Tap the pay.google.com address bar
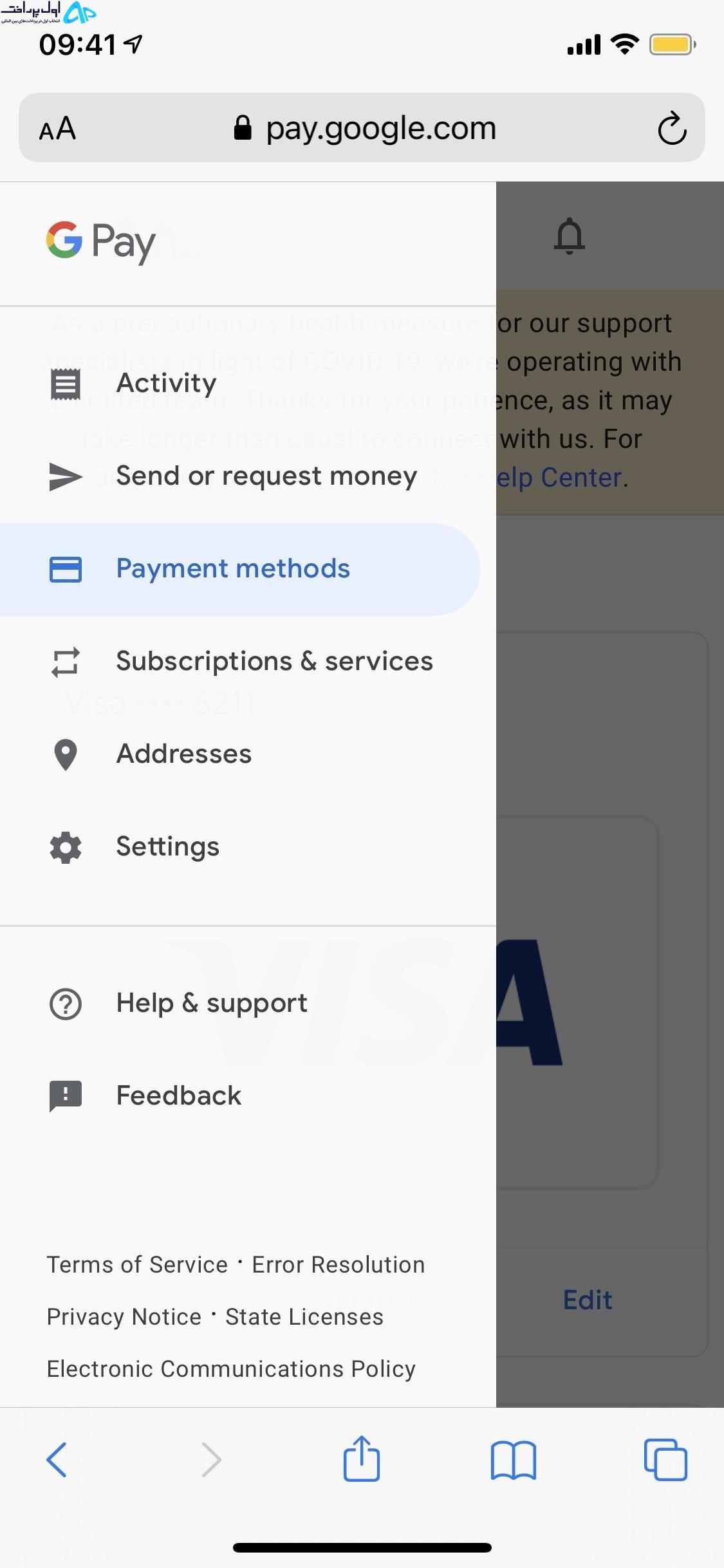The height and width of the screenshot is (1568, 724). point(365,128)
